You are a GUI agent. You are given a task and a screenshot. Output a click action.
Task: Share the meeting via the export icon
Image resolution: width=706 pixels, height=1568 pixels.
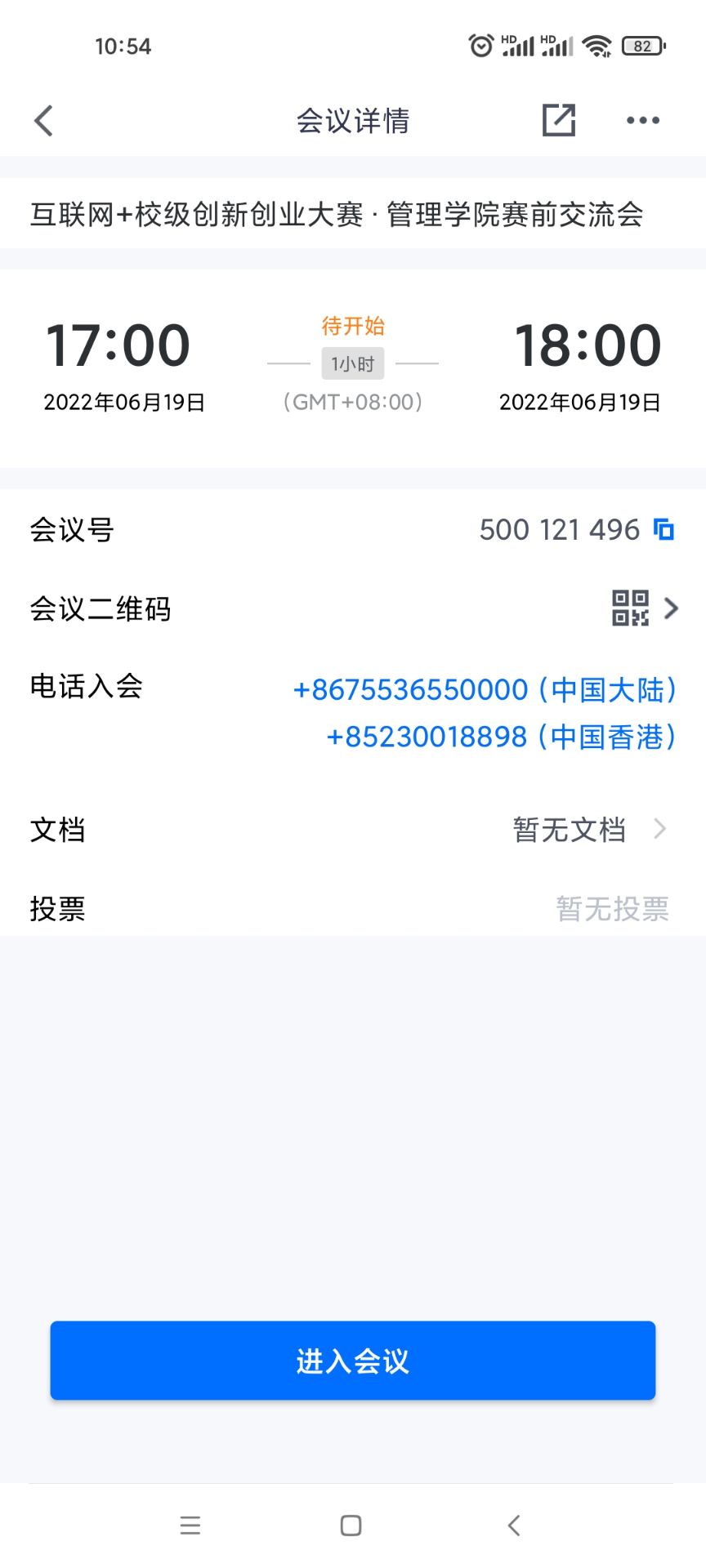(x=559, y=120)
